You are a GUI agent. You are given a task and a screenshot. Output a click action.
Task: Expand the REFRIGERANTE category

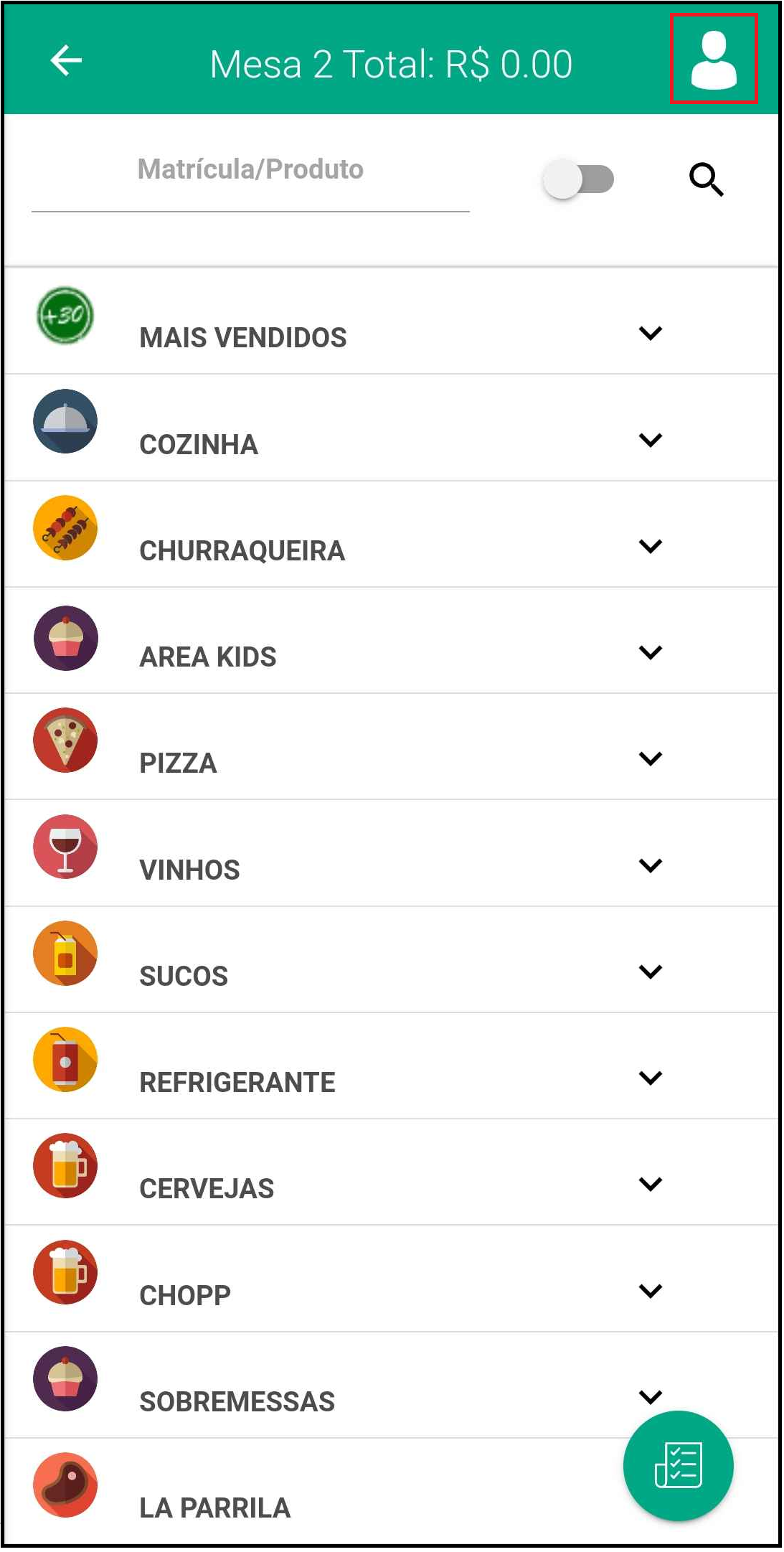(x=392, y=1066)
